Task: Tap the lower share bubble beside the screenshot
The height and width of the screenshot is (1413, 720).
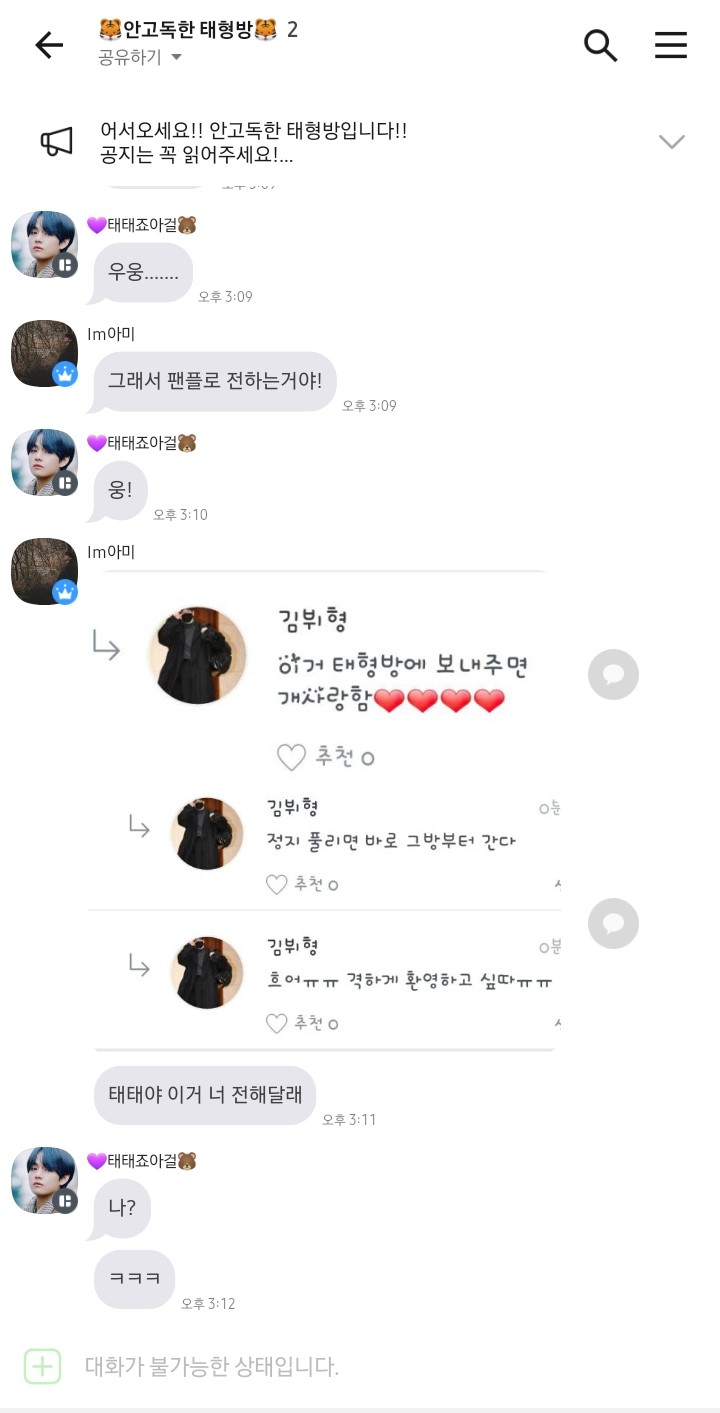Action: (613, 923)
